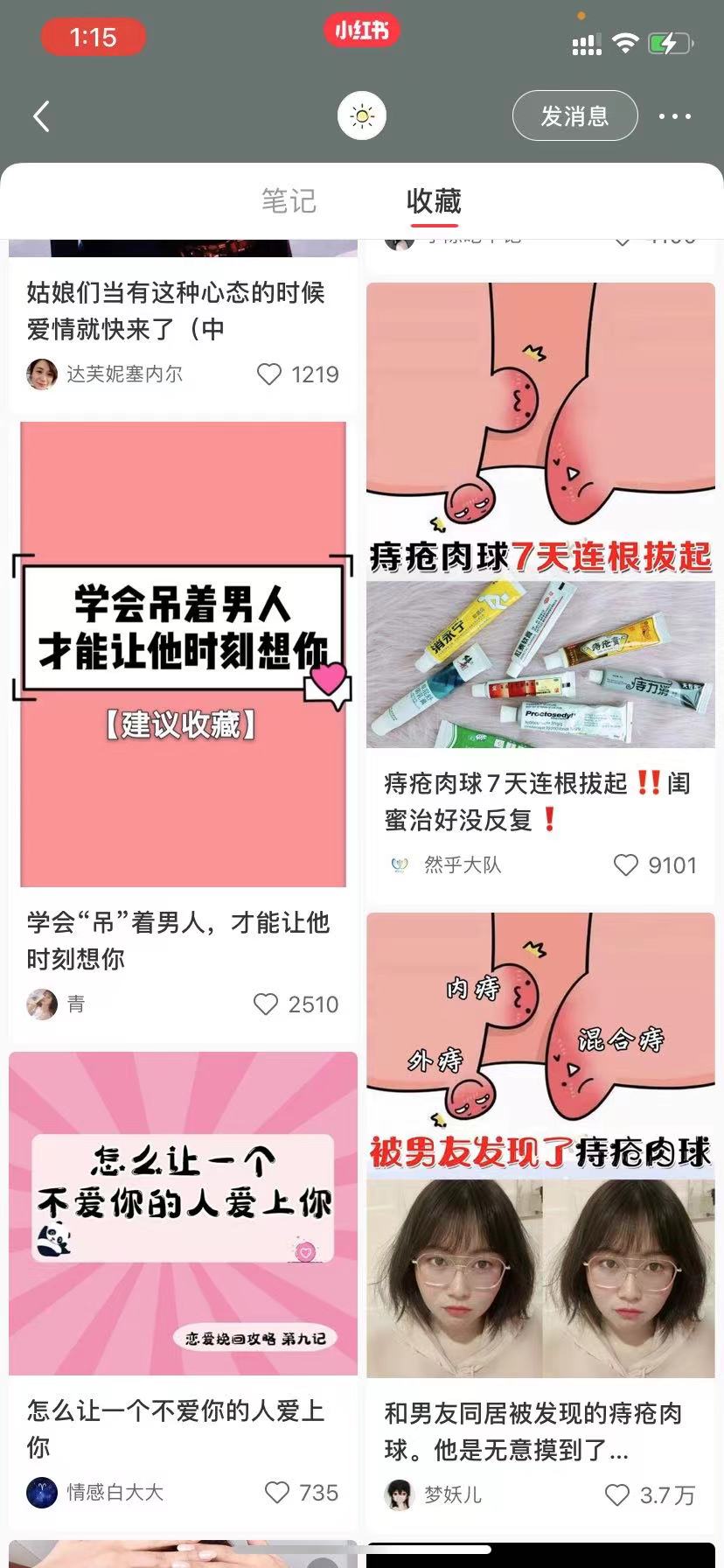This screenshot has height=1568, width=724.
Task: View the profile of author 然乎大队
Action: point(462,865)
